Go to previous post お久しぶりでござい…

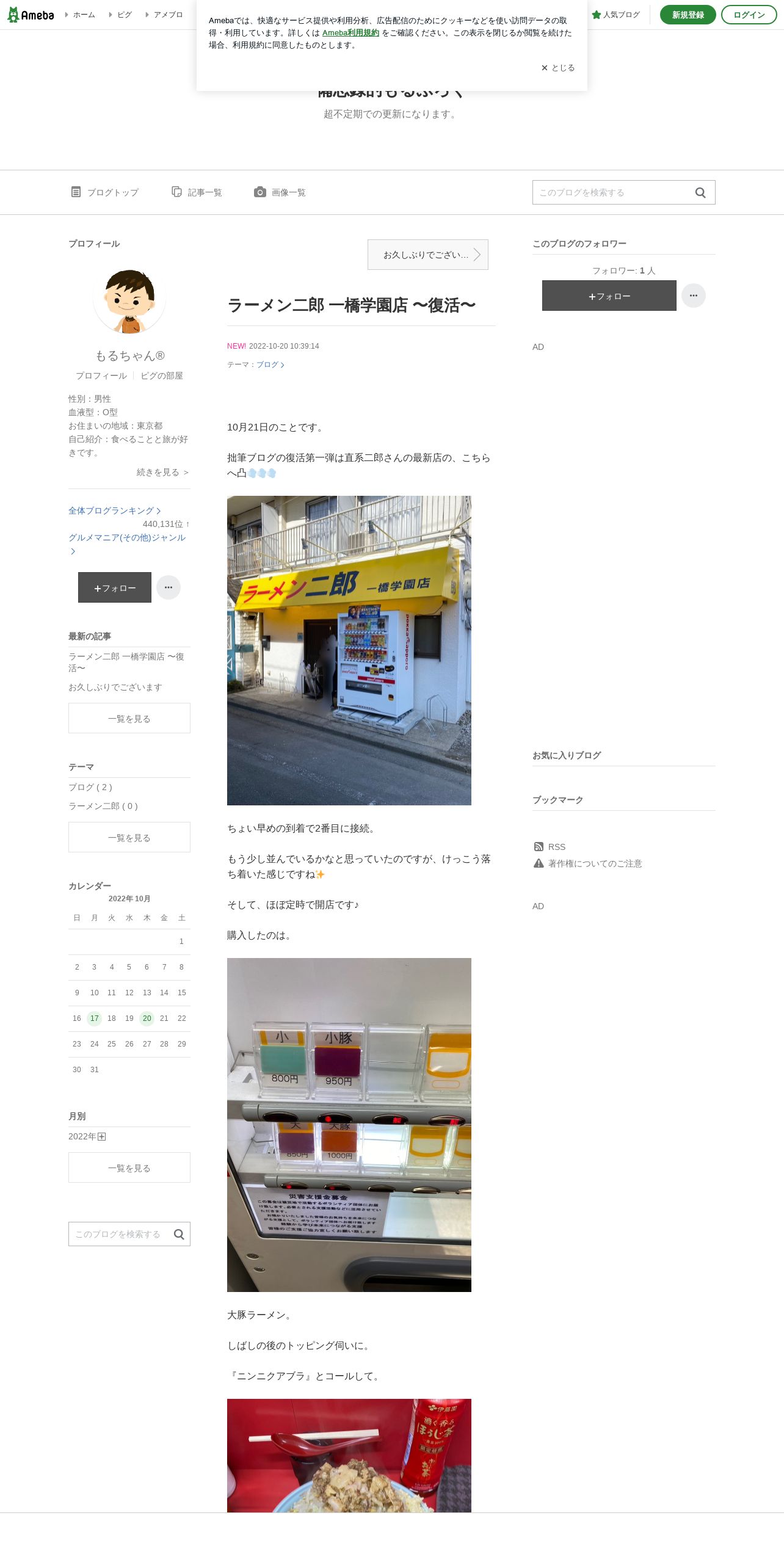428,255
